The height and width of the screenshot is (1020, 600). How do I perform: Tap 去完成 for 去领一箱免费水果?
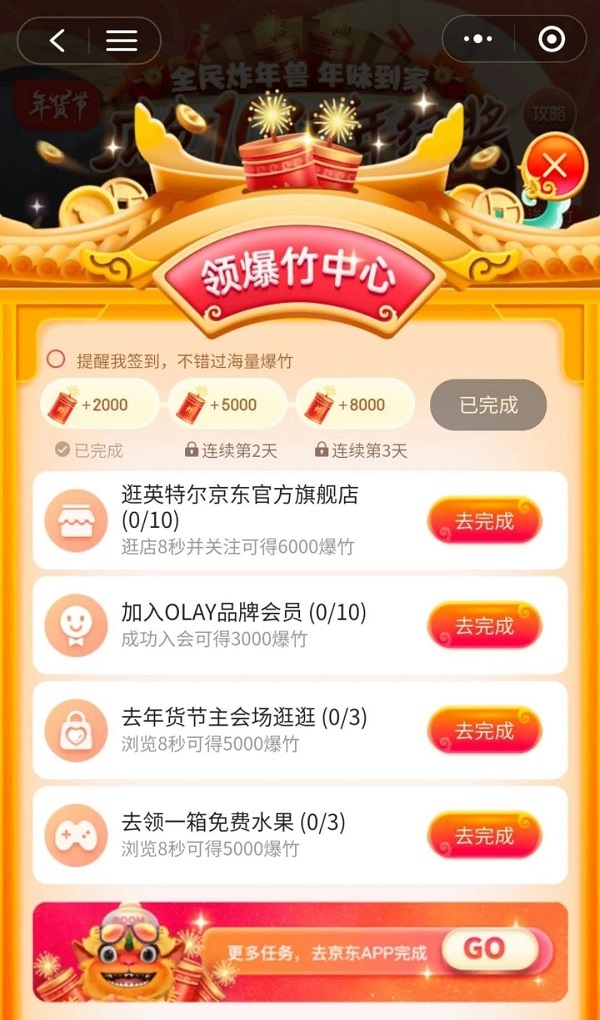point(484,836)
